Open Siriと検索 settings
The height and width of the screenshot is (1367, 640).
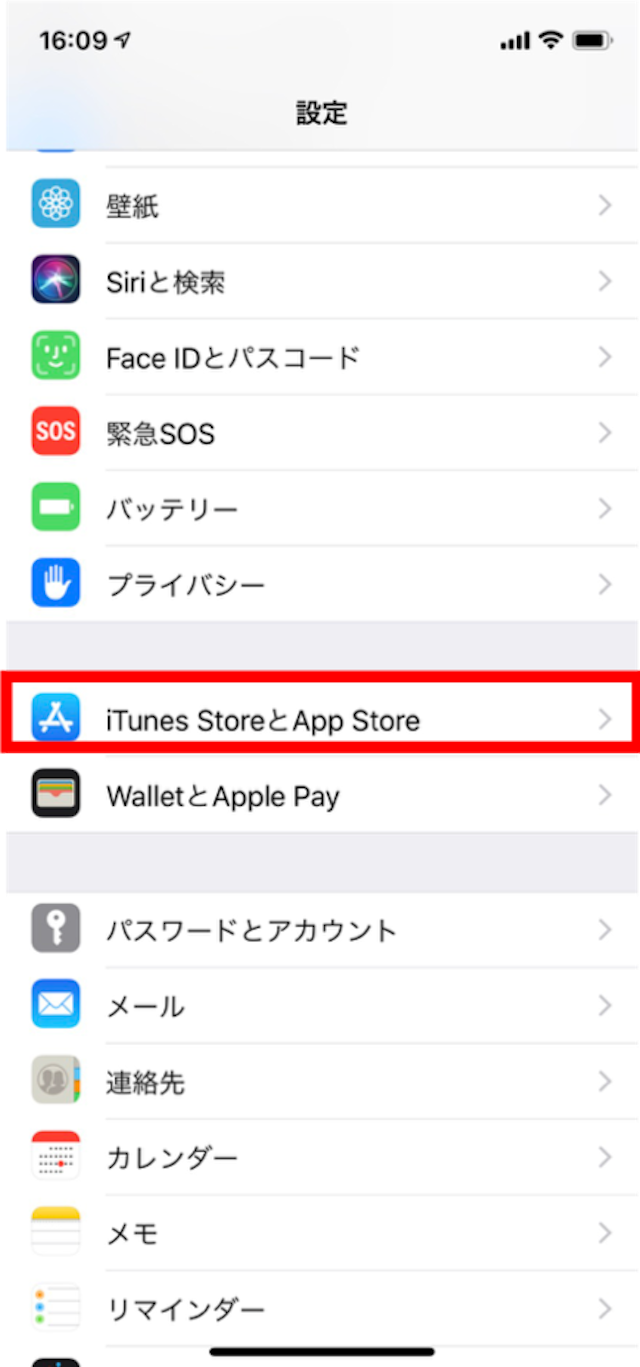(320, 282)
